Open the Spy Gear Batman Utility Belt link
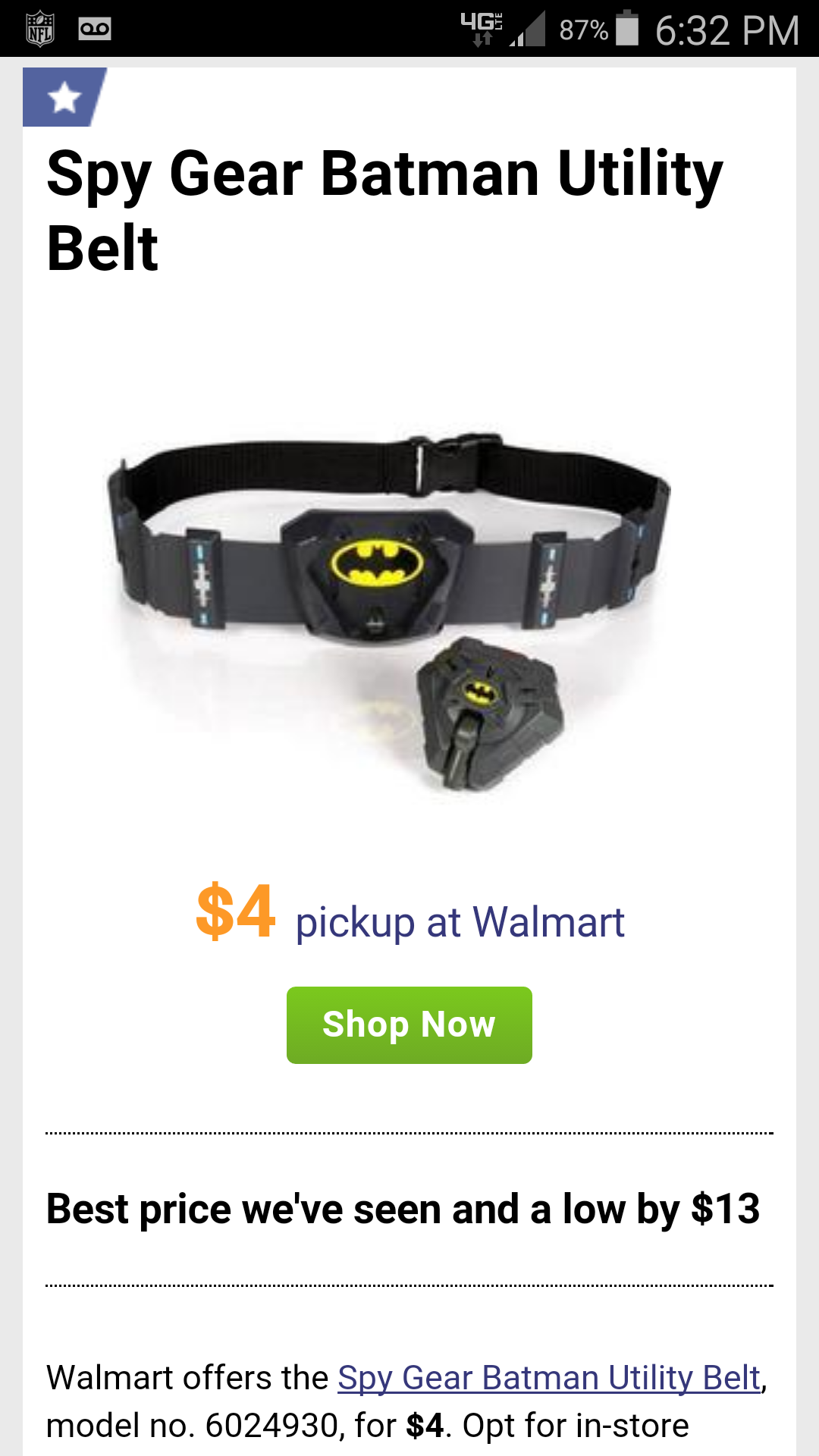The height and width of the screenshot is (1456, 819). tap(549, 1377)
